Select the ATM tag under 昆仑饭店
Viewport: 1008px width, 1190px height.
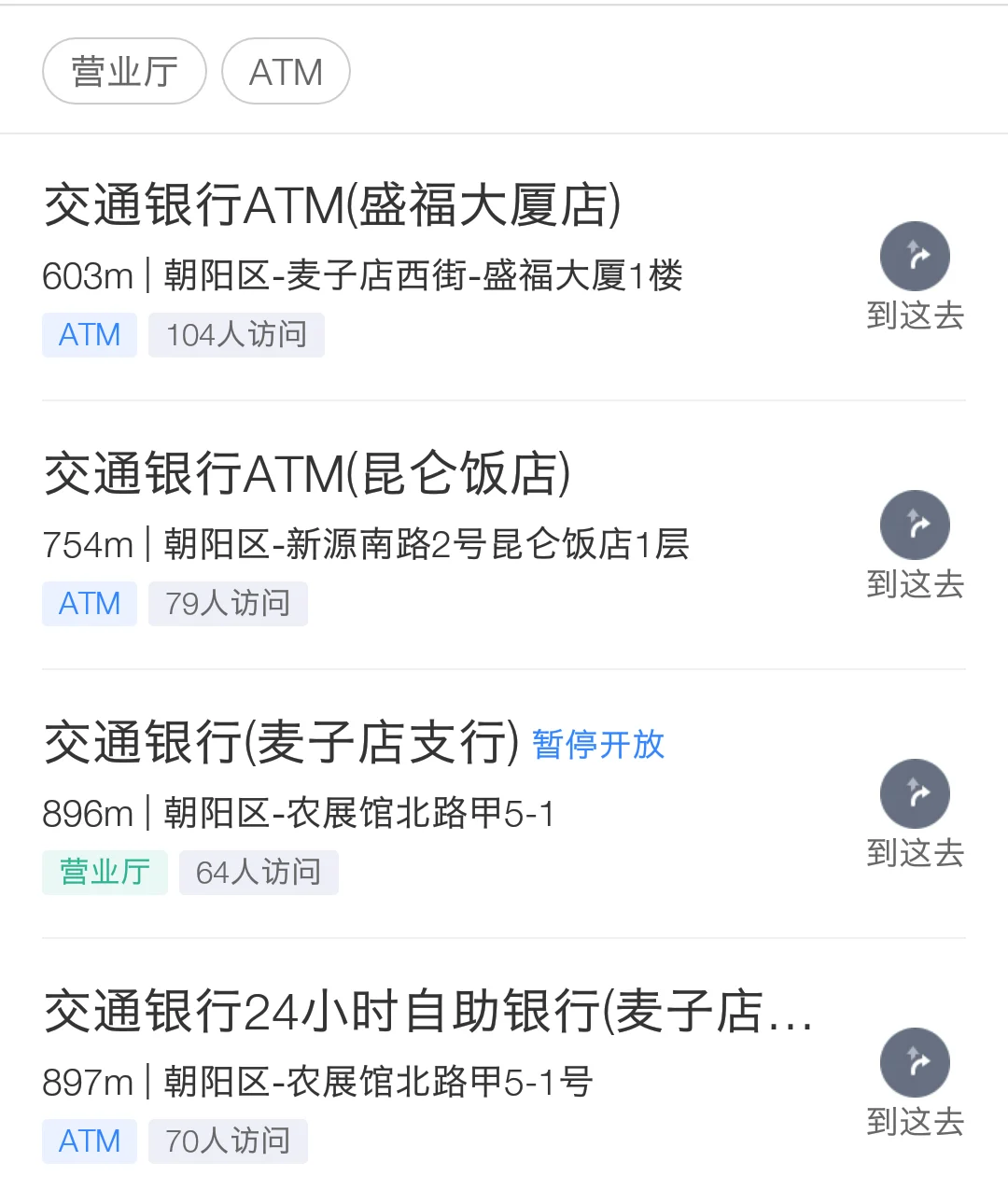pyautogui.click(x=89, y=603)
